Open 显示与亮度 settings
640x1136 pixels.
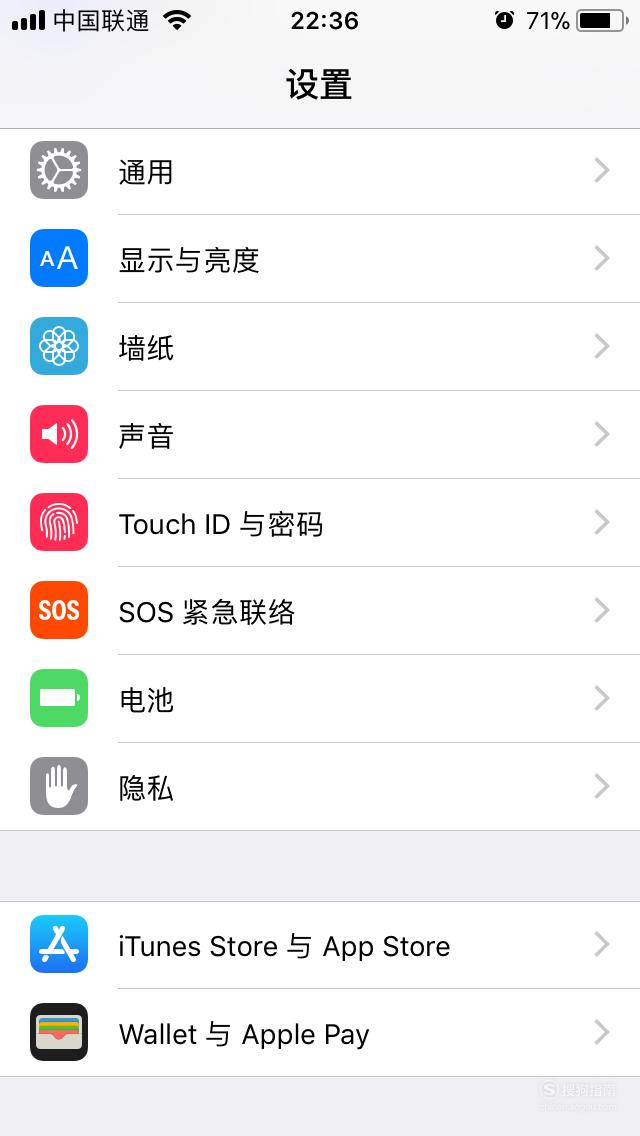[x=320, y=259]
